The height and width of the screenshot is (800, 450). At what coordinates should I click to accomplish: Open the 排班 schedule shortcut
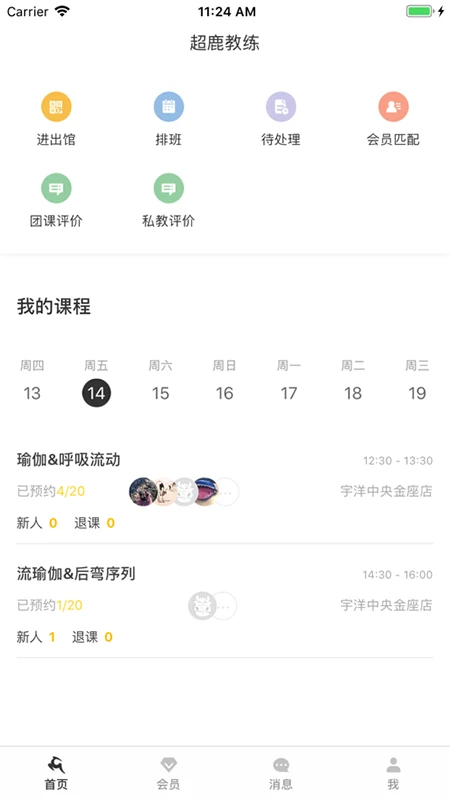pos(168,118)
